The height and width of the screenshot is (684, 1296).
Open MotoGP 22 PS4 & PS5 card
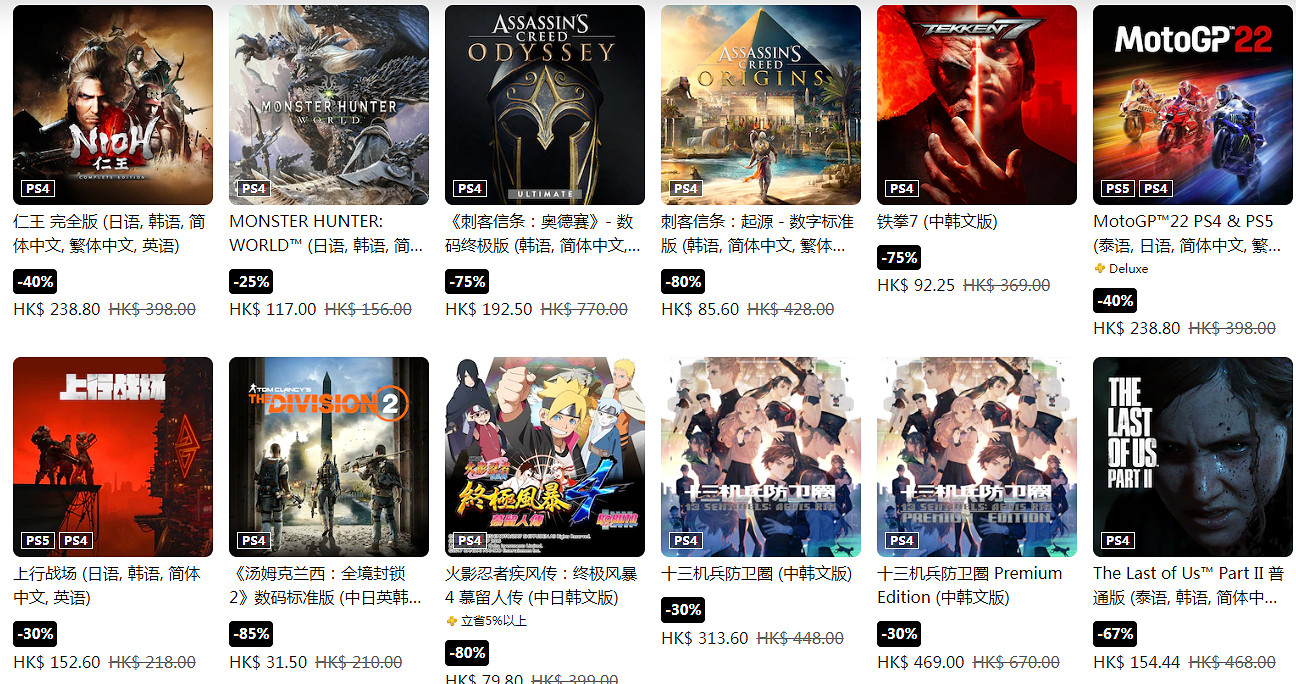[1193, 105]
